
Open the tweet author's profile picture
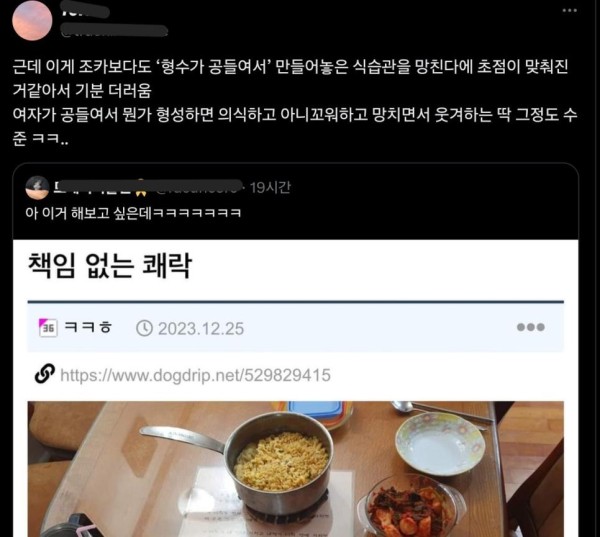pos(35,19)
